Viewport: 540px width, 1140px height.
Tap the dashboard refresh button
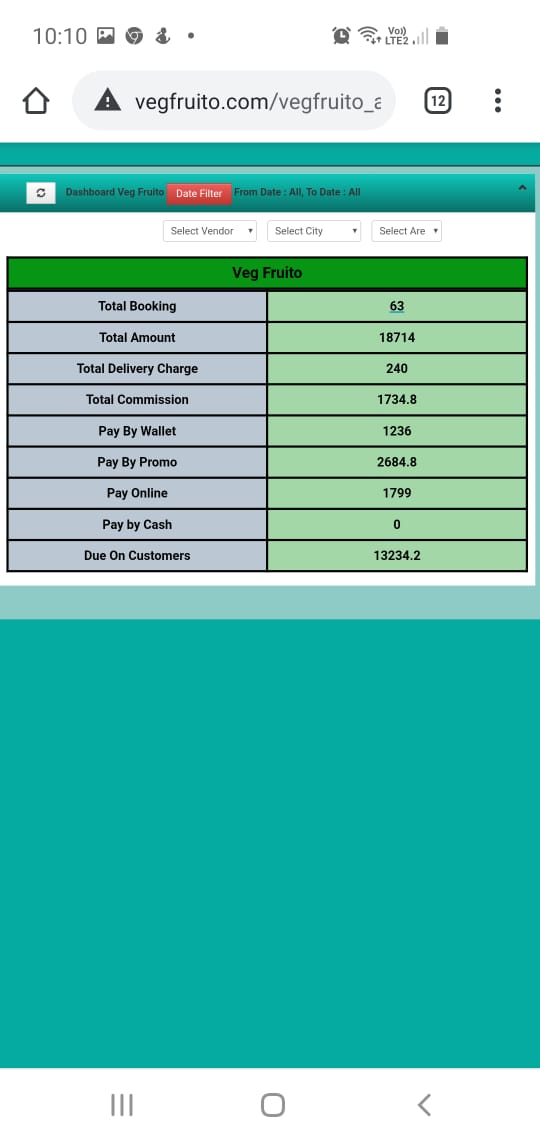coord(41,193)
